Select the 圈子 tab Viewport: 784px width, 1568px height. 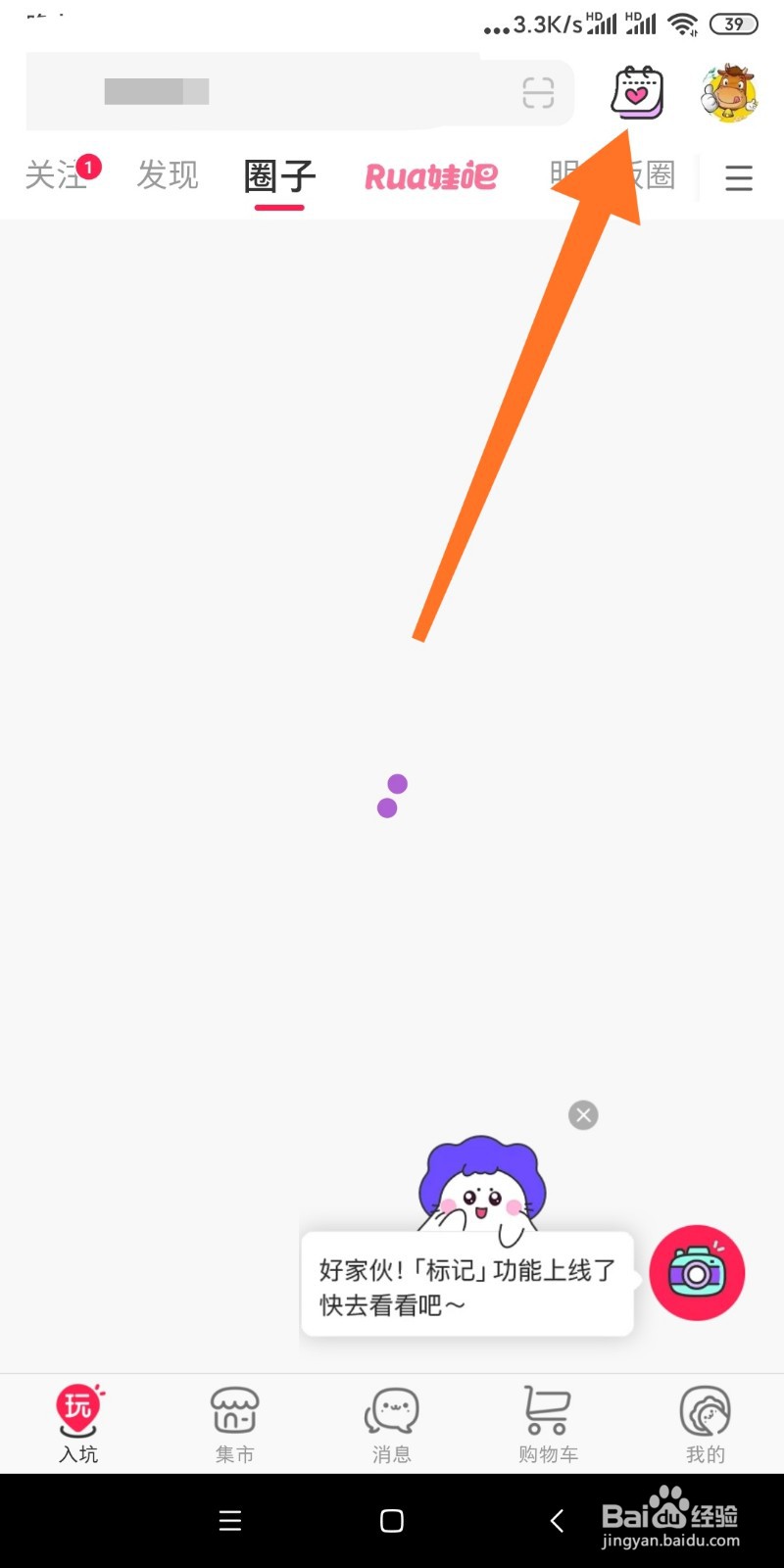[279, 177]
